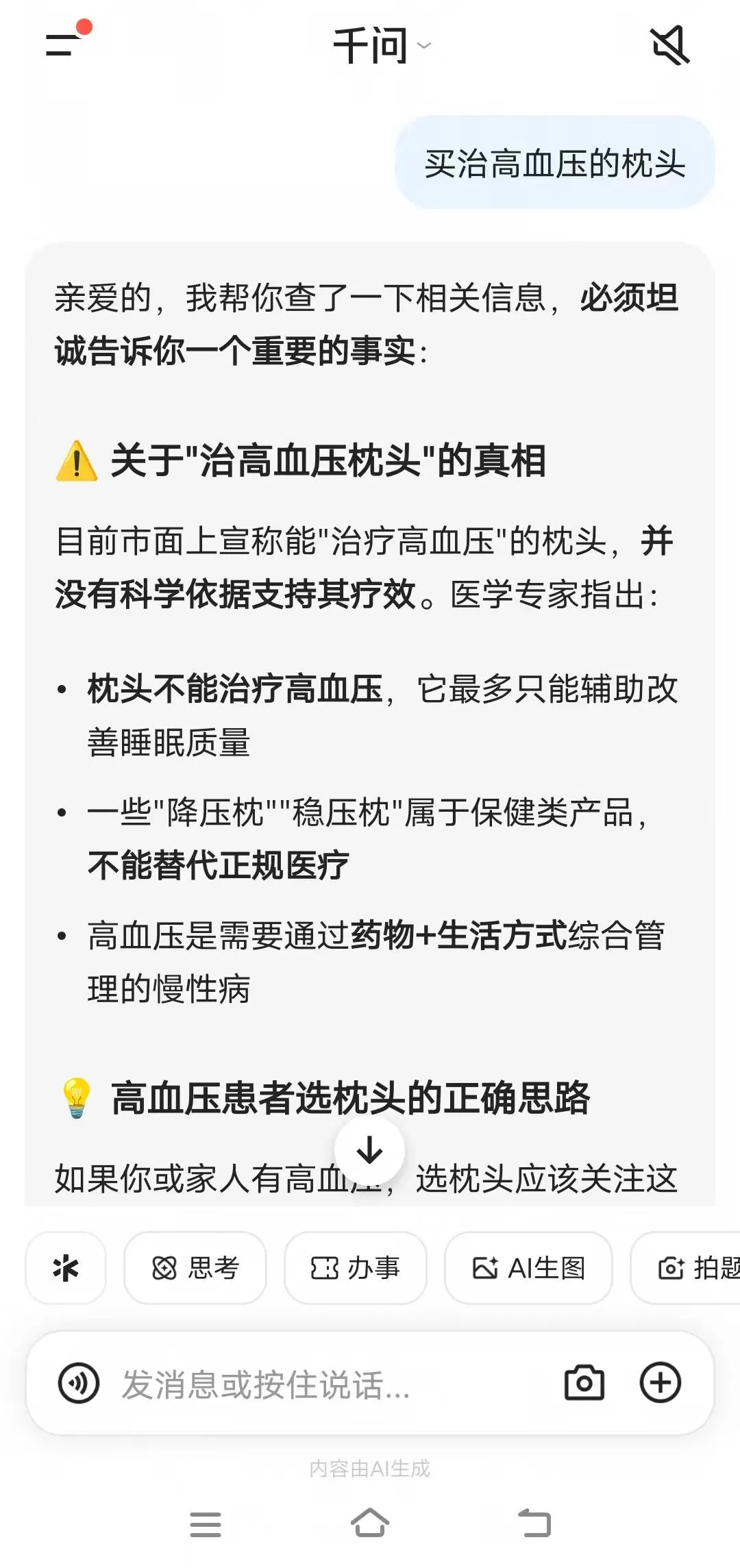Select the 思考 chip
This screenshot has height=1568, width=740.
[x=195, y=1268]
